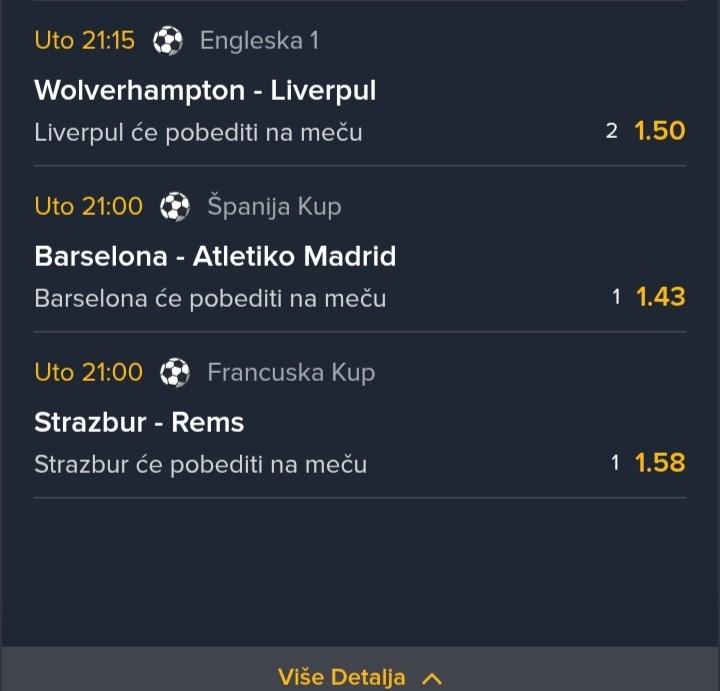The width and height of the screenshot is (720, 691).
Task: Expand the Više Detalja section
Action: (x=359, y=677)
